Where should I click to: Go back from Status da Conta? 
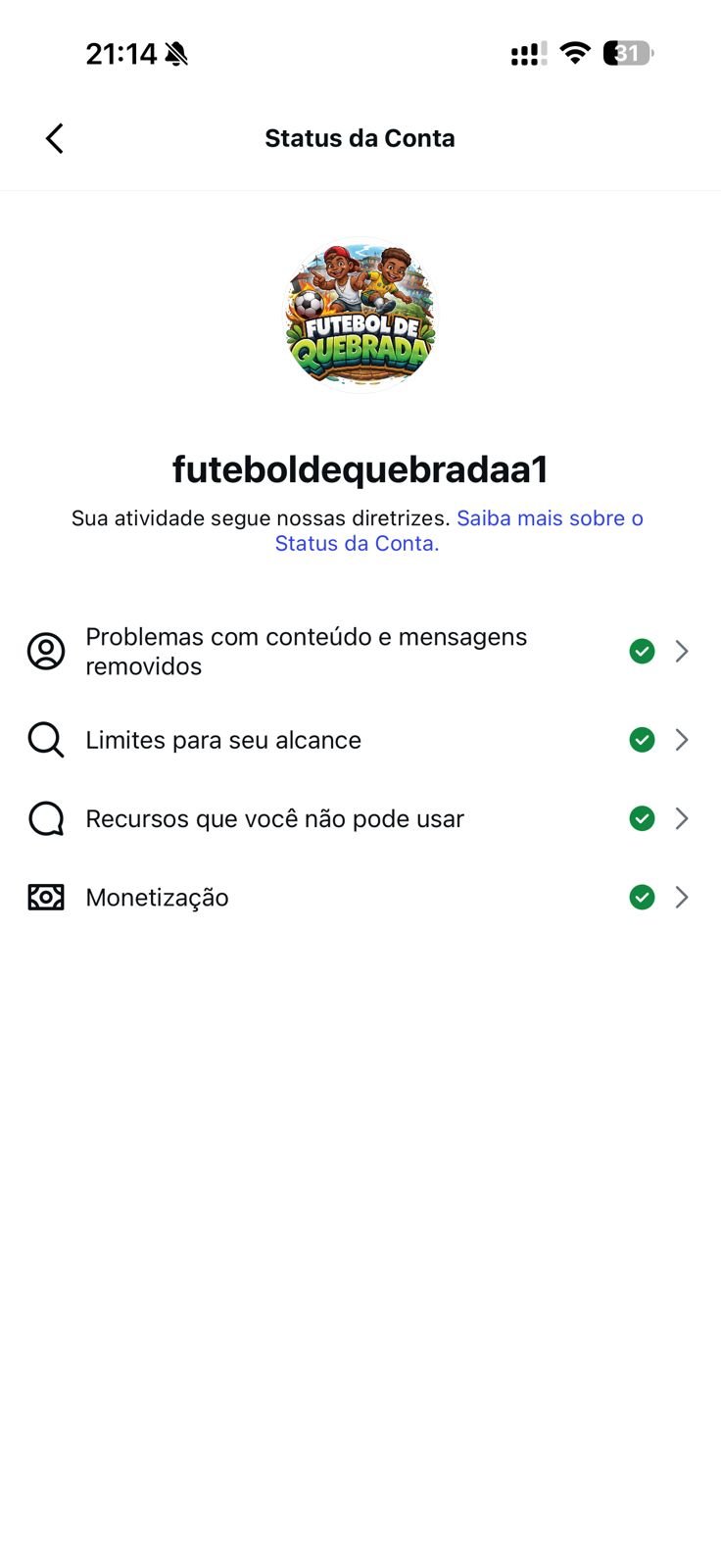[x=55, y=138]
